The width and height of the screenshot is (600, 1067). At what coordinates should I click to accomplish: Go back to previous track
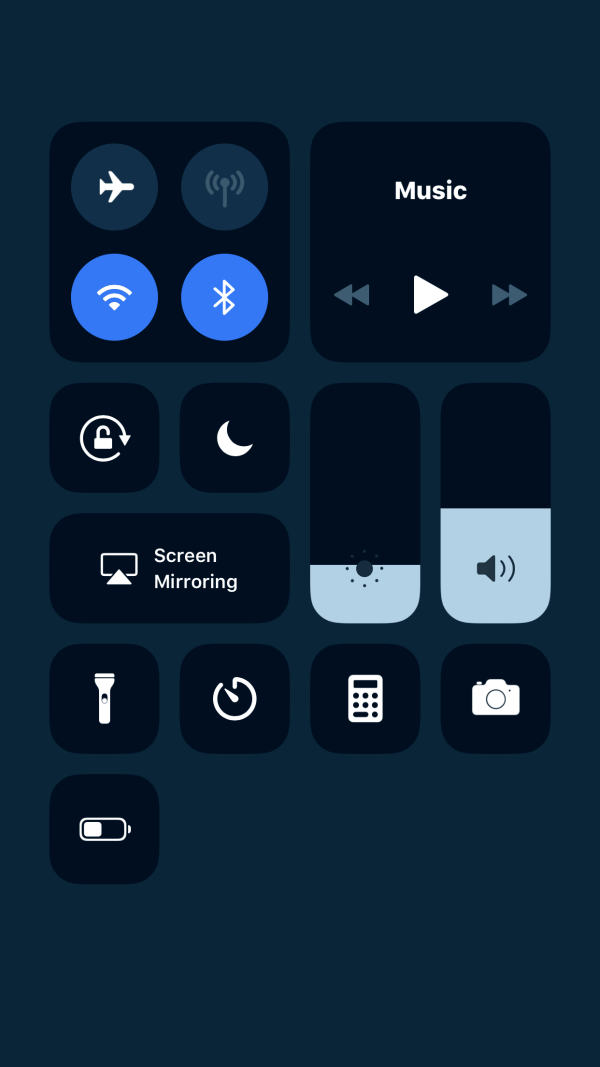point(351,295)
